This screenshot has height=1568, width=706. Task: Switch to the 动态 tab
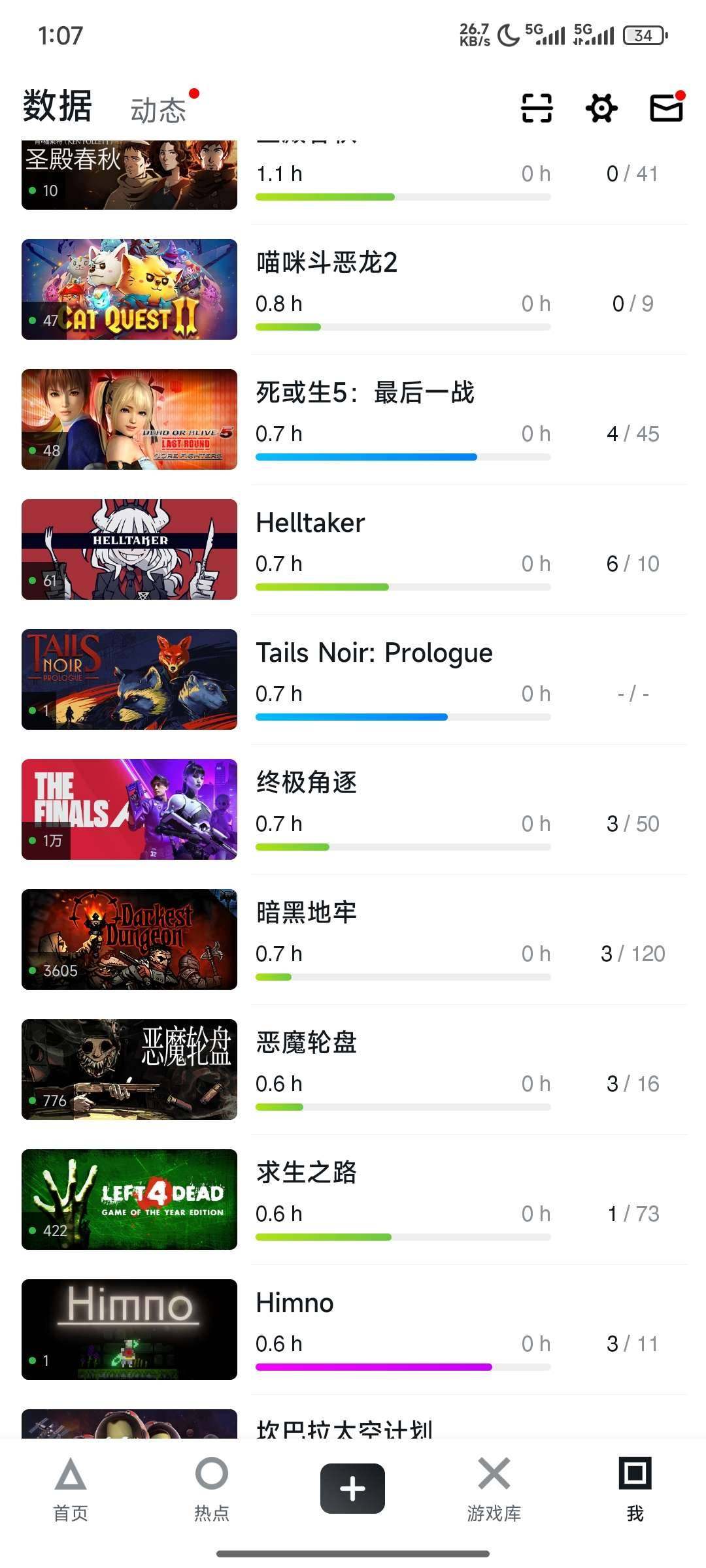tap(159, 106)
